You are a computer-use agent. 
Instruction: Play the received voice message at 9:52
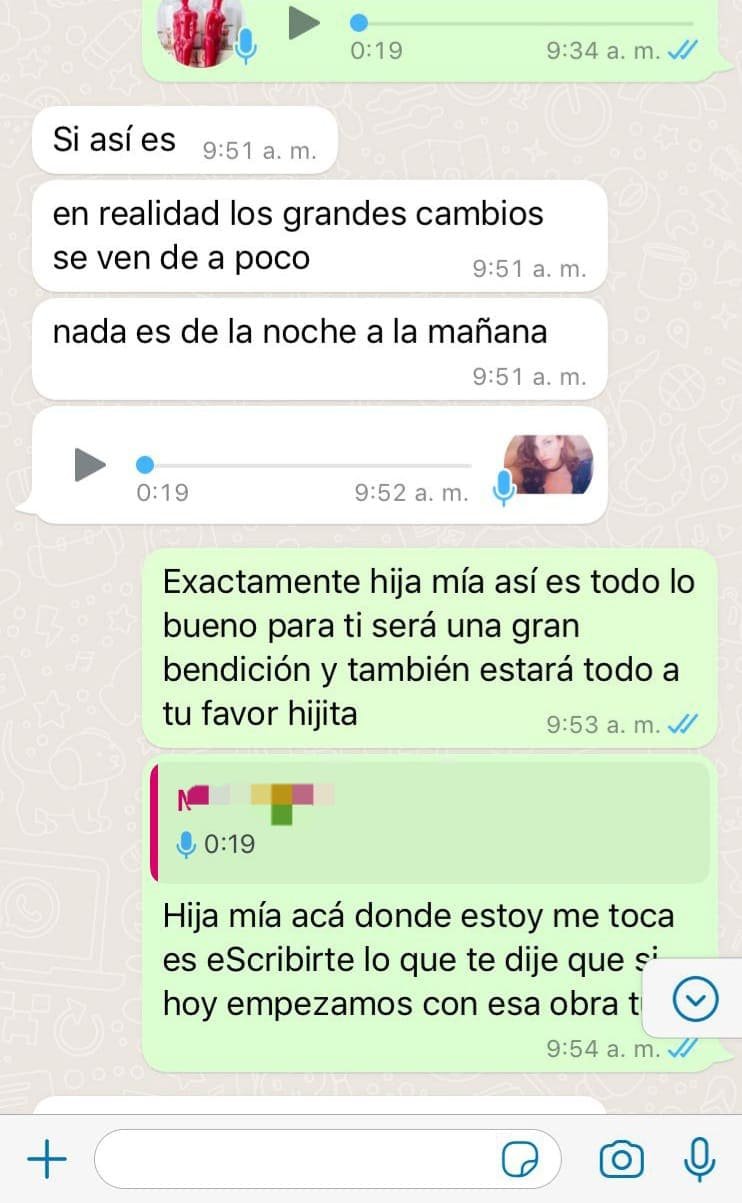91,464
